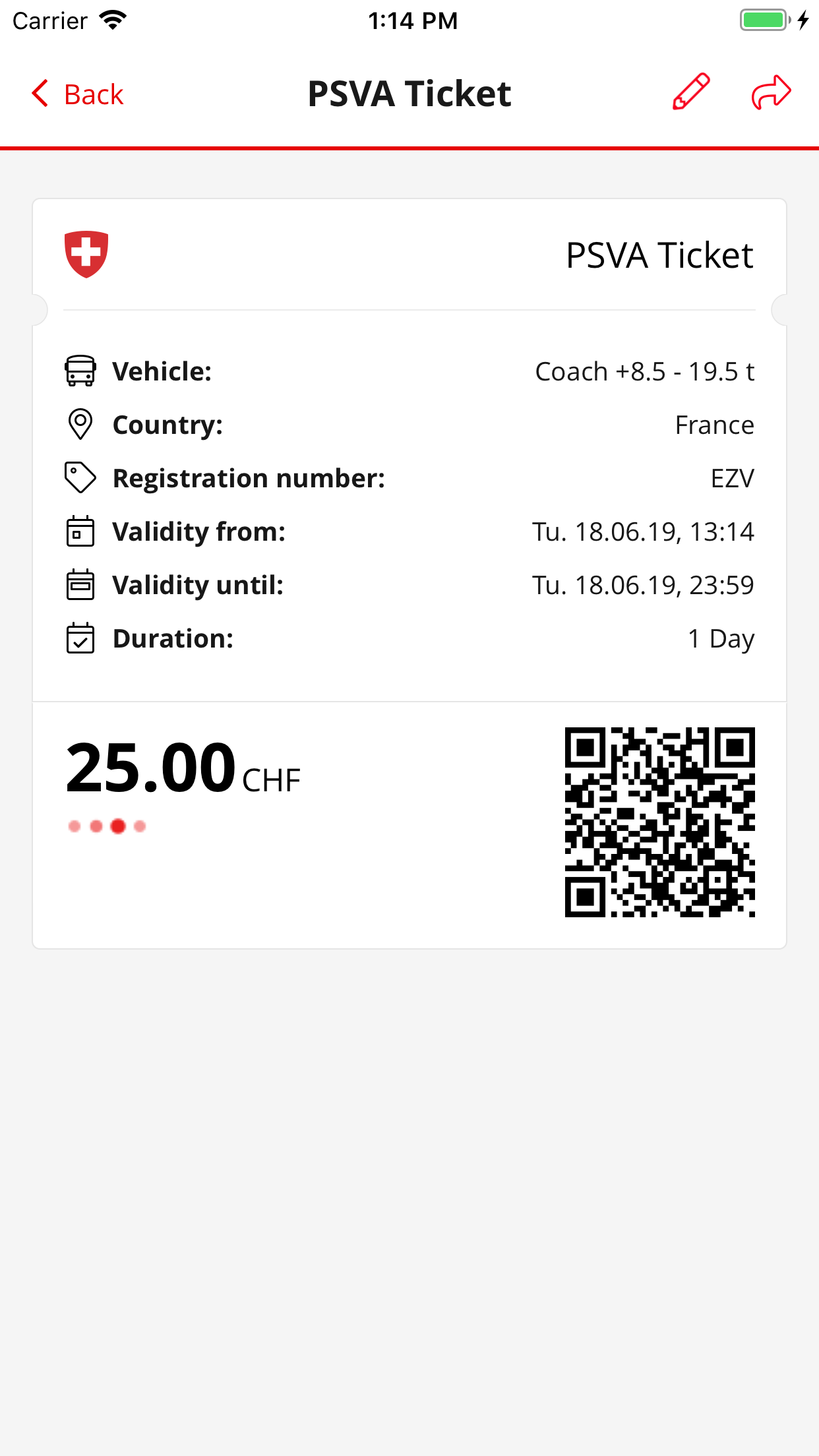
Task: Tap the animated page indicator dots
Action: (x=107, y=826)
